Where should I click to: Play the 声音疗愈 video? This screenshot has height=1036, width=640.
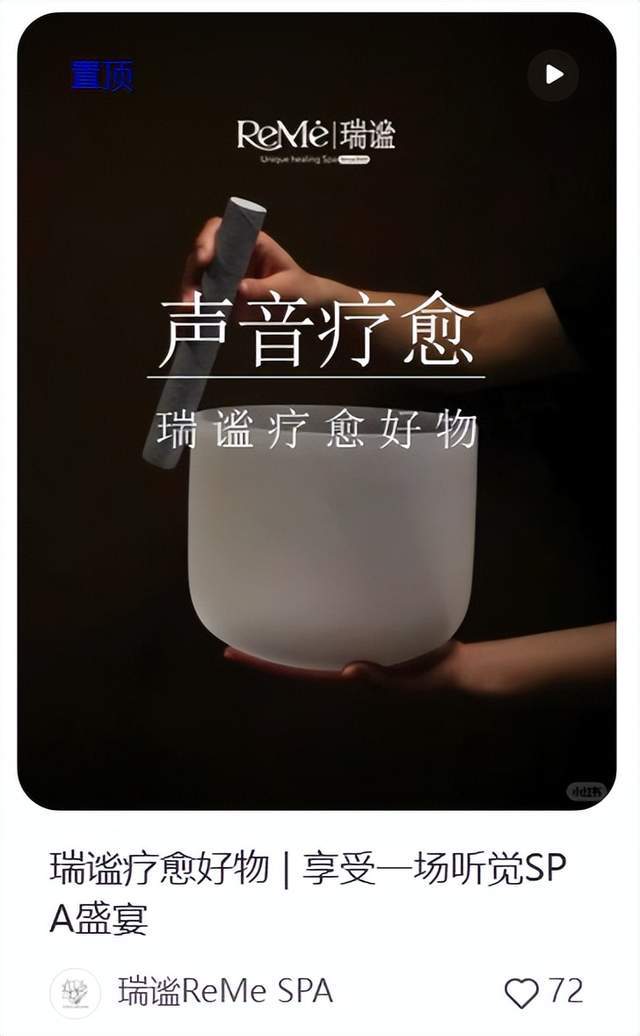click(553, 74)
